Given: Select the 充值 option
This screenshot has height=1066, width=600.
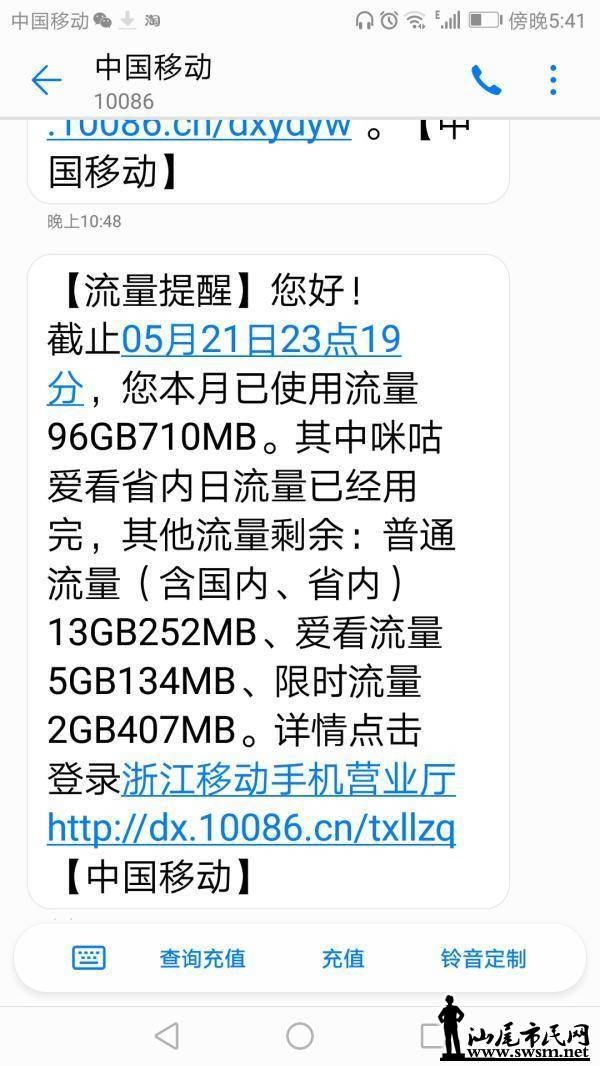Looking at the screenshot, I should [x=342, y=958].
